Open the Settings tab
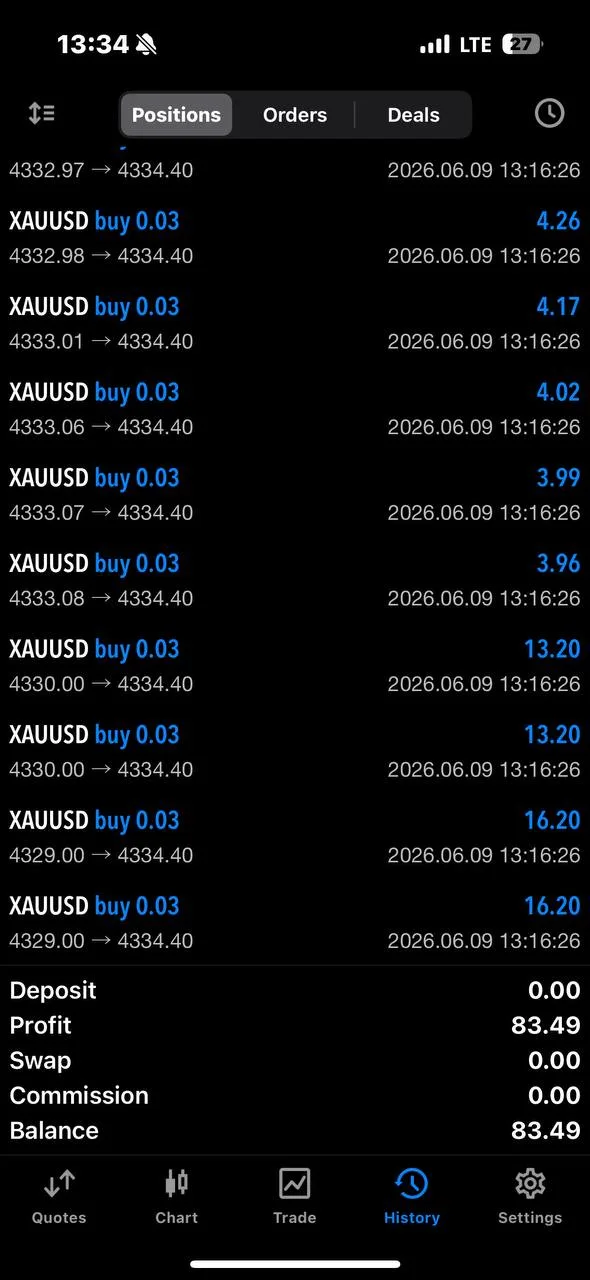 click(530, 1197)
